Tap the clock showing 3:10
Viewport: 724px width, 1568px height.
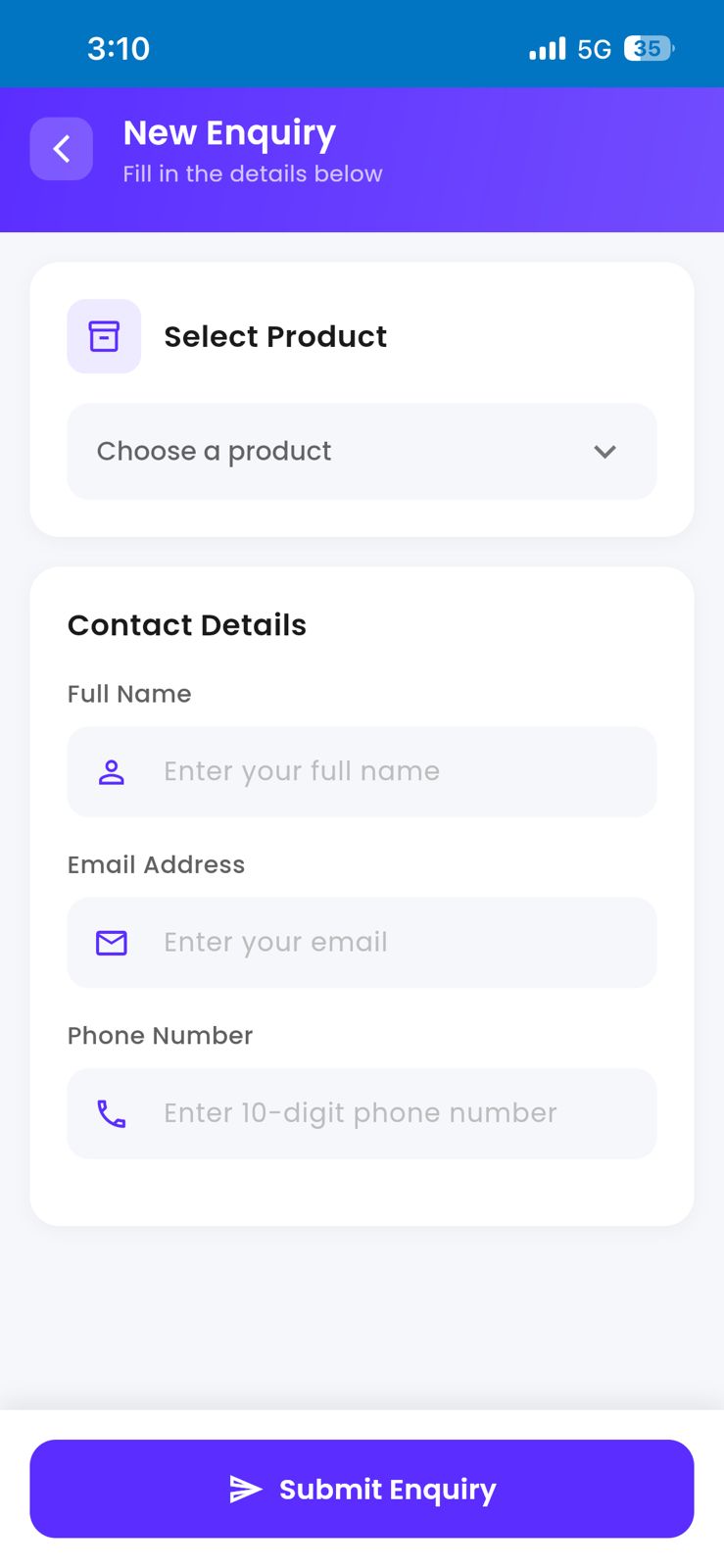(x=118, y=47)
